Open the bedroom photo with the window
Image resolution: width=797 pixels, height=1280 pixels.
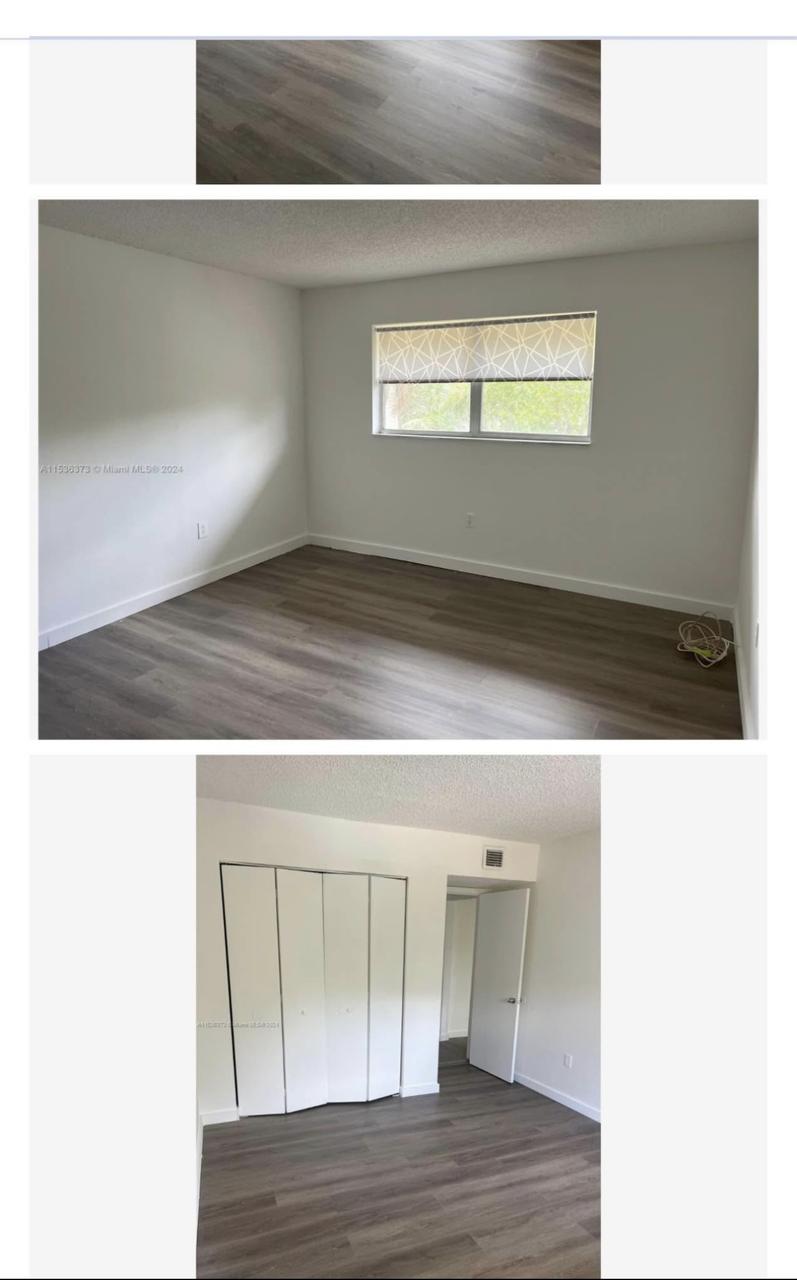pos(398,470)
